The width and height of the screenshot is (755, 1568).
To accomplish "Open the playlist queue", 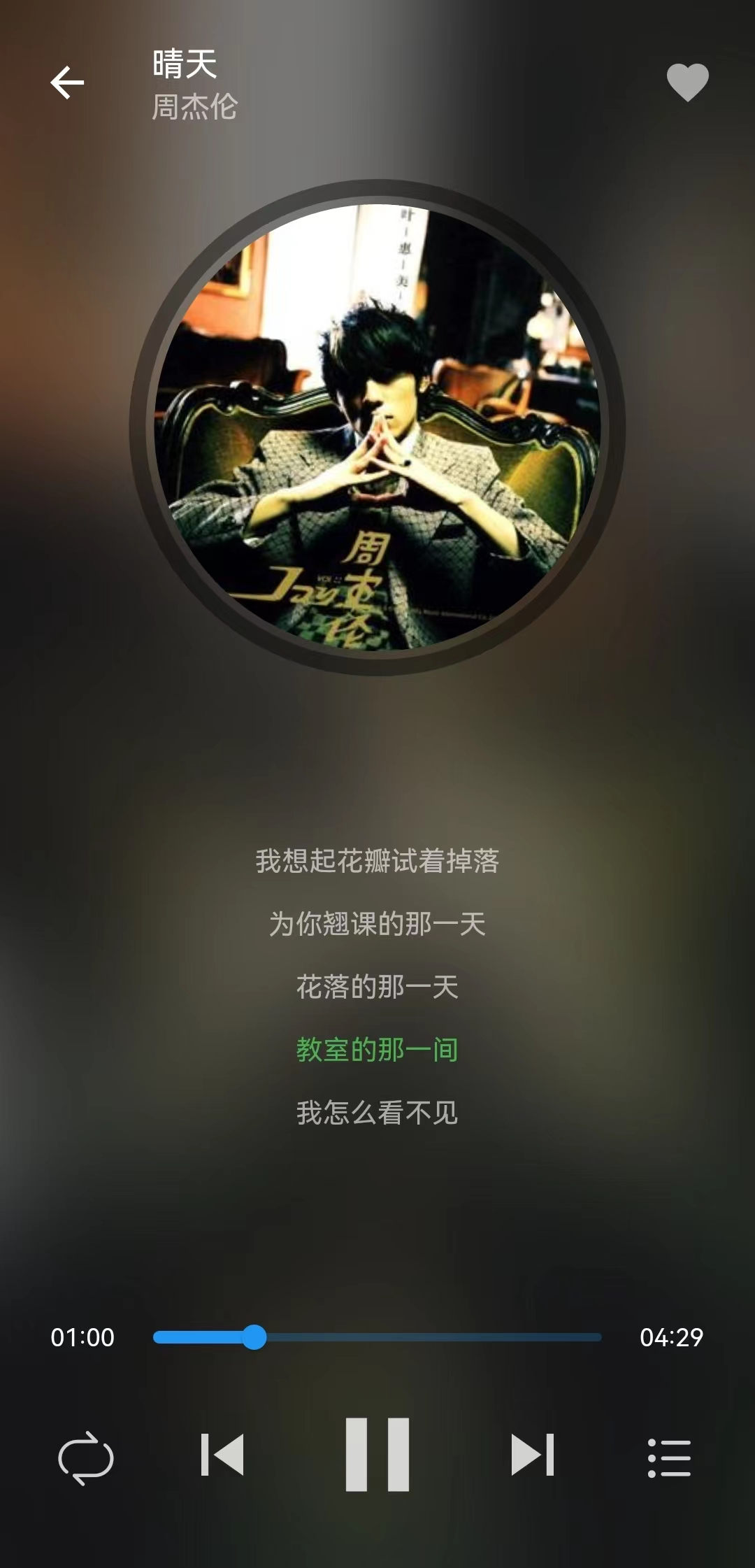I will point(669,1457).
